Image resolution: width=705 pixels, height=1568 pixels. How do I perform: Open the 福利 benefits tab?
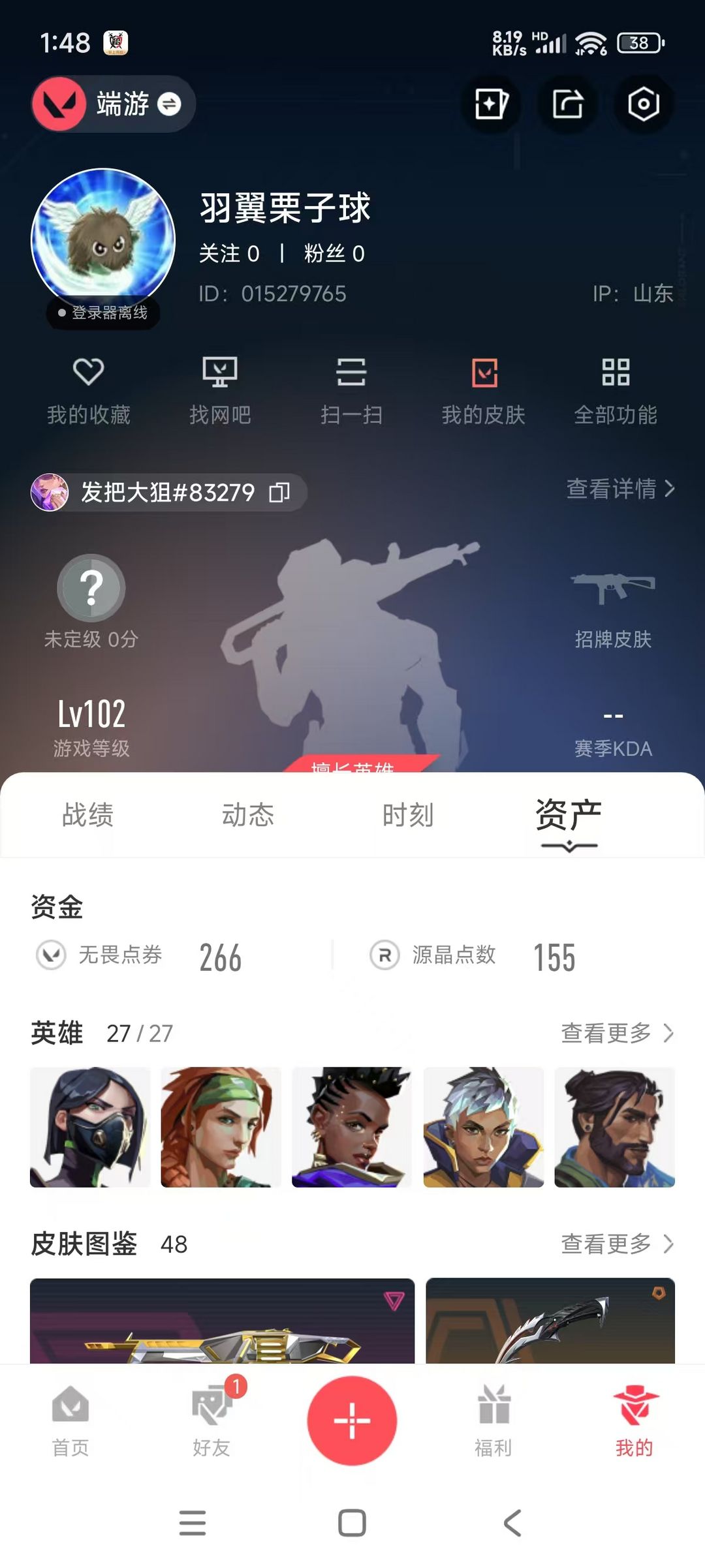pos(493,1422)
